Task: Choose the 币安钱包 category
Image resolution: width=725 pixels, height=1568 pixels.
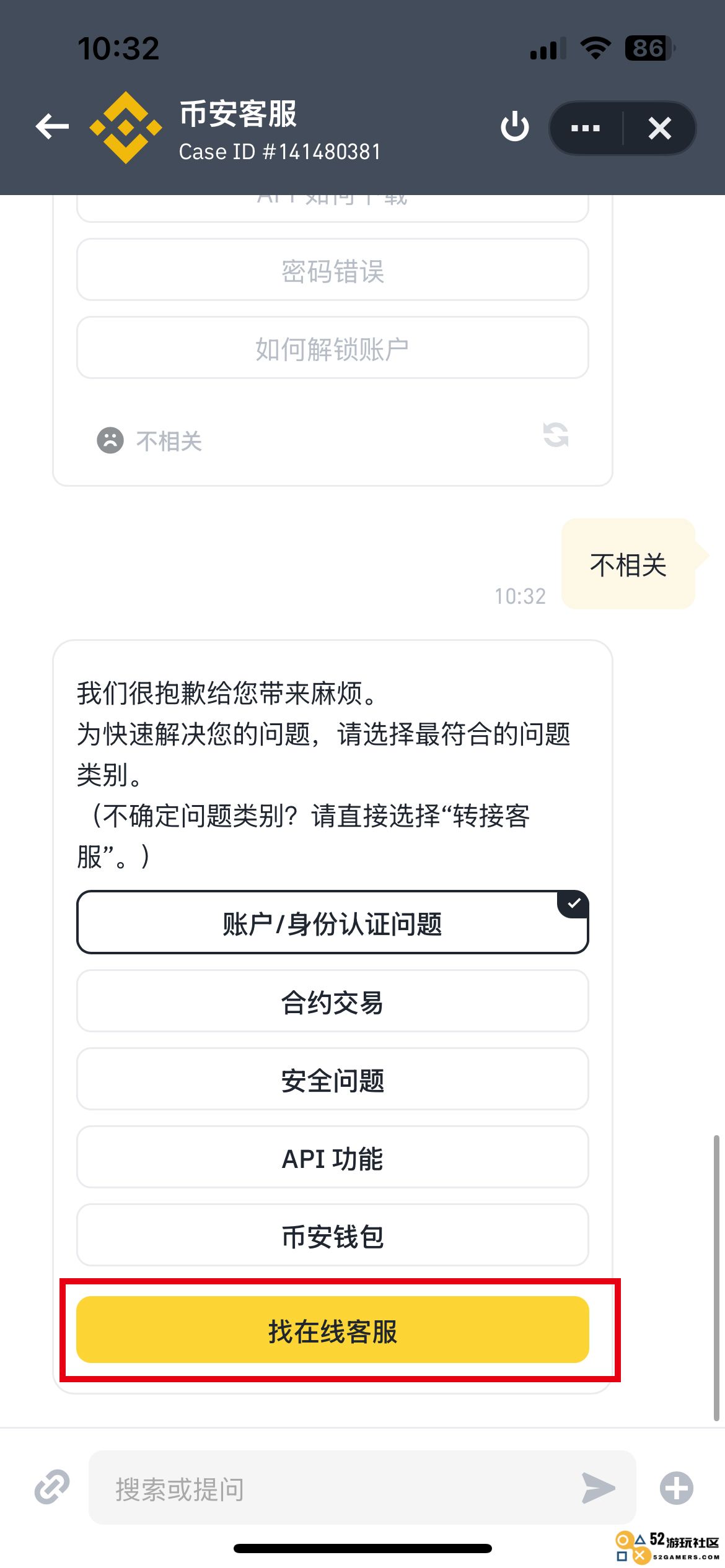Action: [333, 1235]
